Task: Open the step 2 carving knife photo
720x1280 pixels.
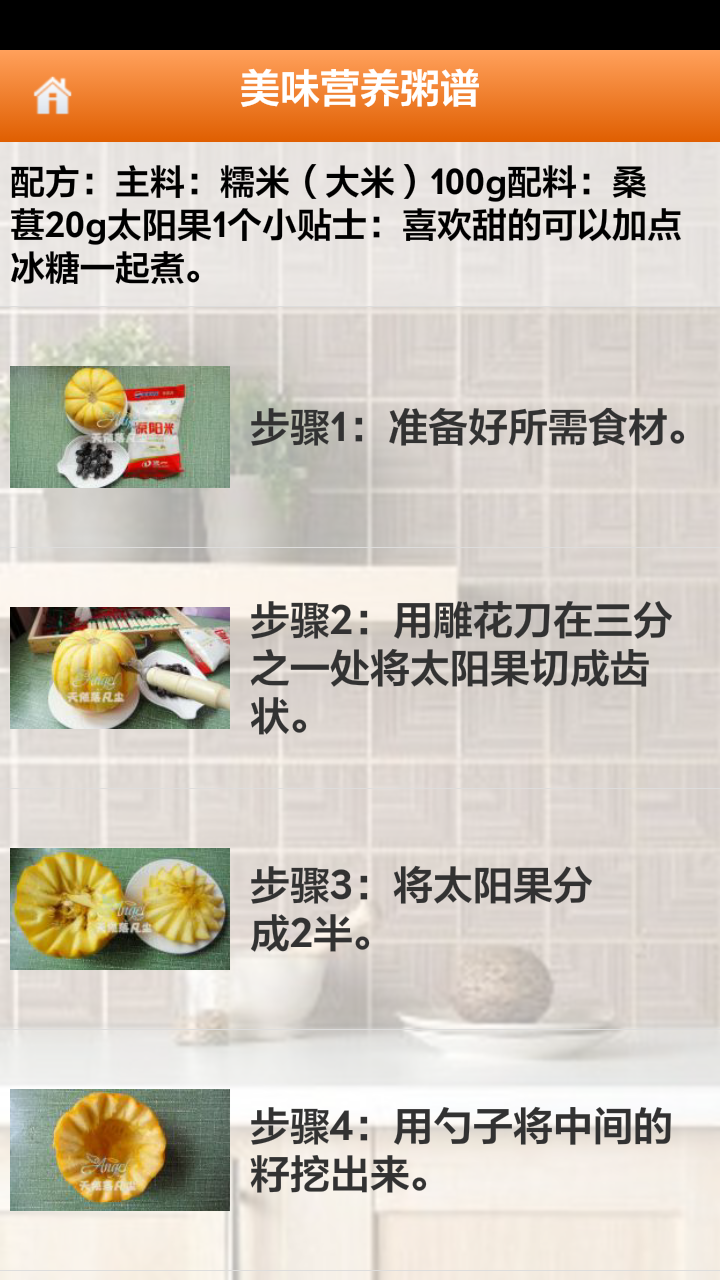Action: 120,668
